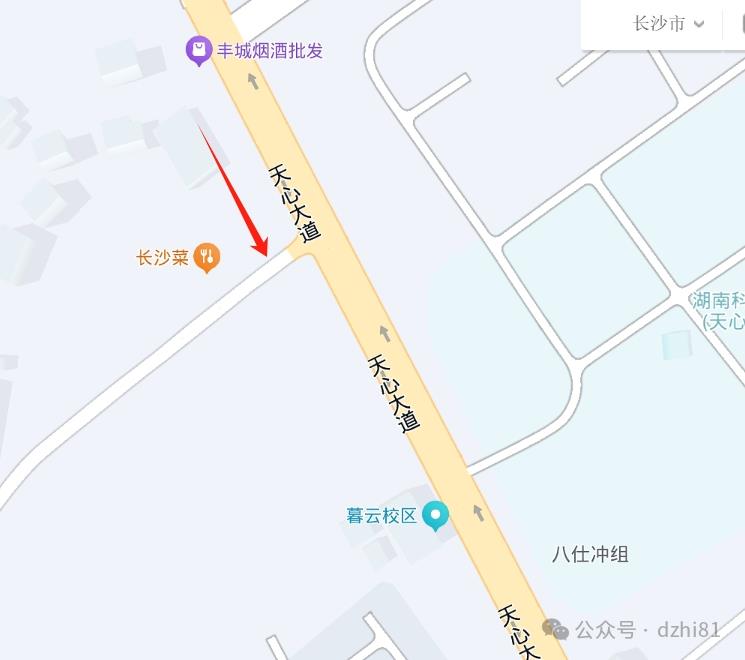Open the 暮云校区 location pin
This screenshot has width=745, height=660.
(435, 515)
